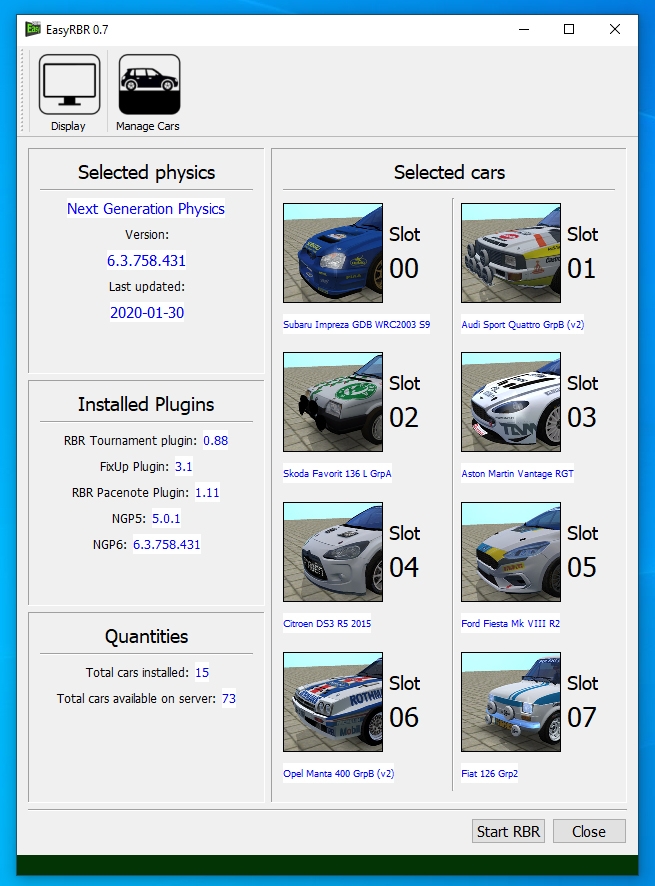Select the Aston Martin Vantage in Slot 03
The image size is (655, 886).
pos(511,402)
